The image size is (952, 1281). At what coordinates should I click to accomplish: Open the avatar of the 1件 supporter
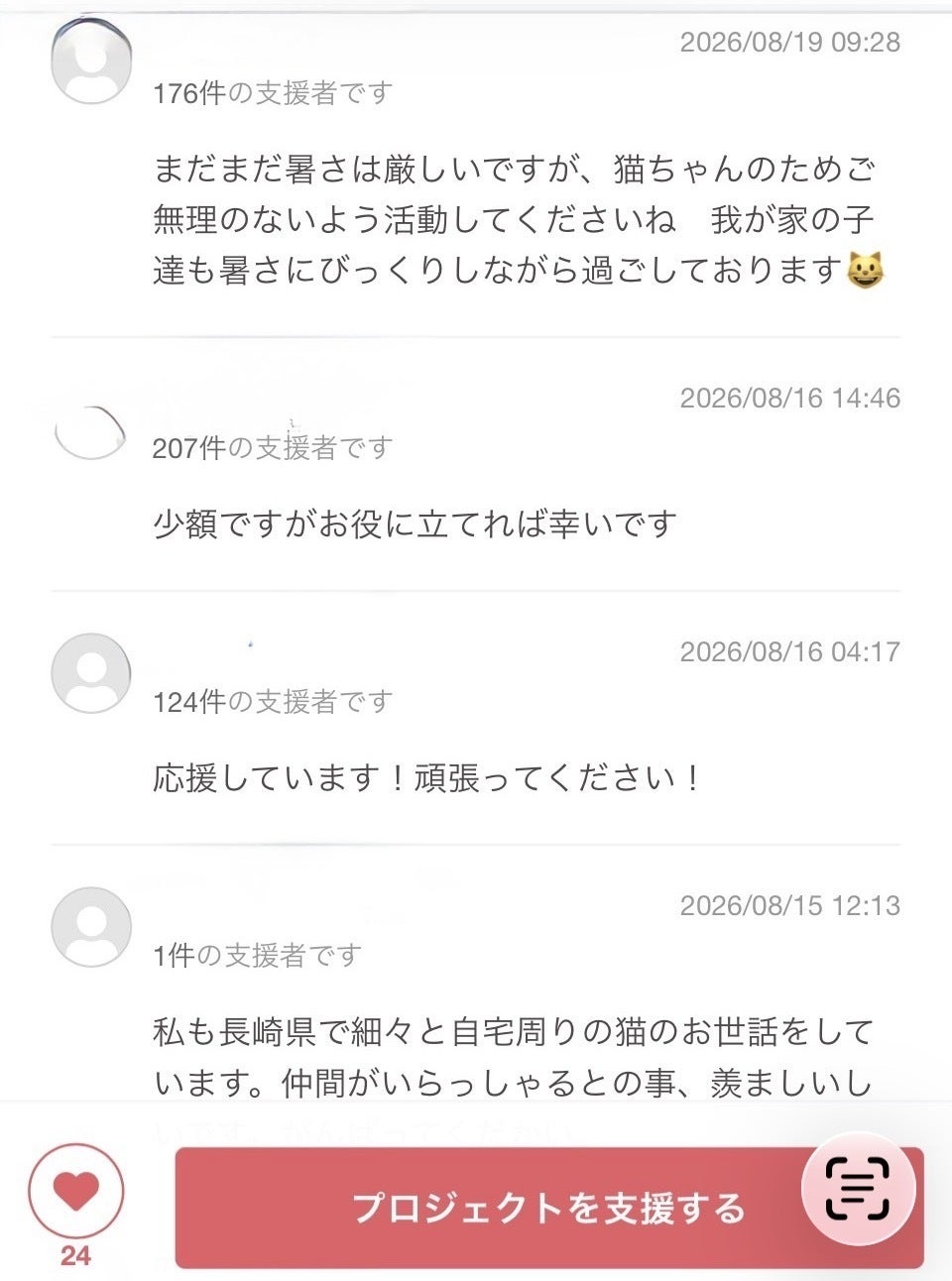click(91, 927)
